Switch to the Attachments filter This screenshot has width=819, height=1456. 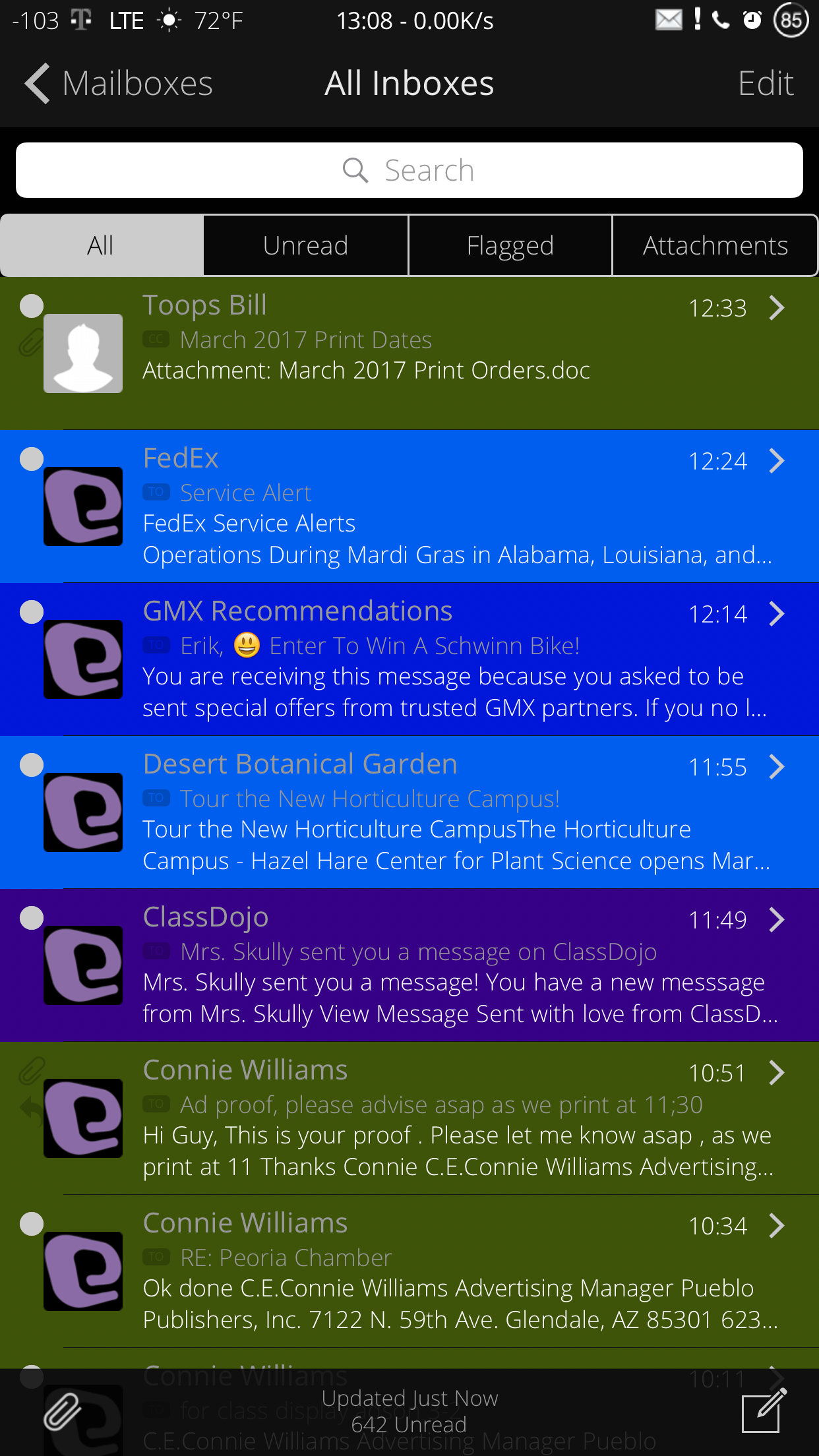click(715, 245)
